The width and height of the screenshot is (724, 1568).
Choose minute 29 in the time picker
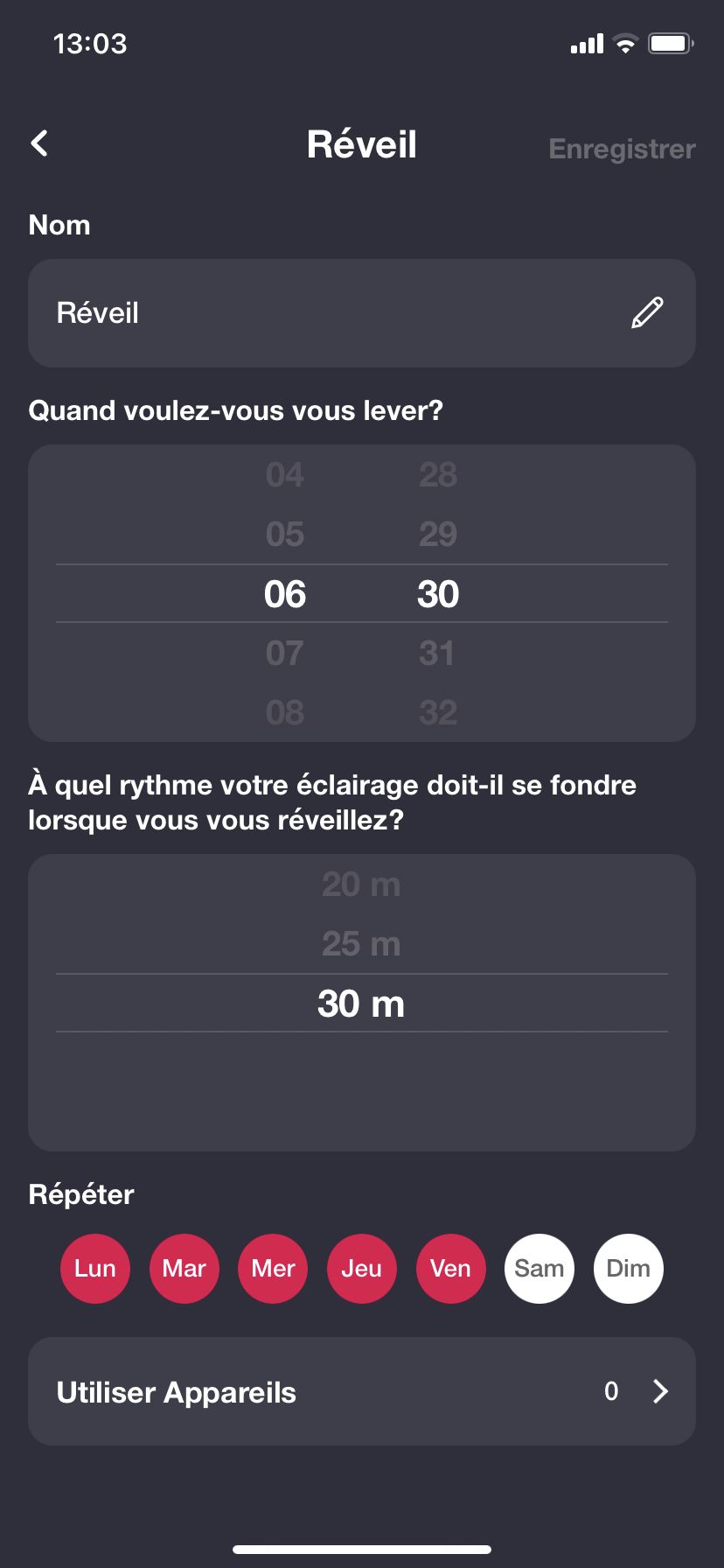437,535
